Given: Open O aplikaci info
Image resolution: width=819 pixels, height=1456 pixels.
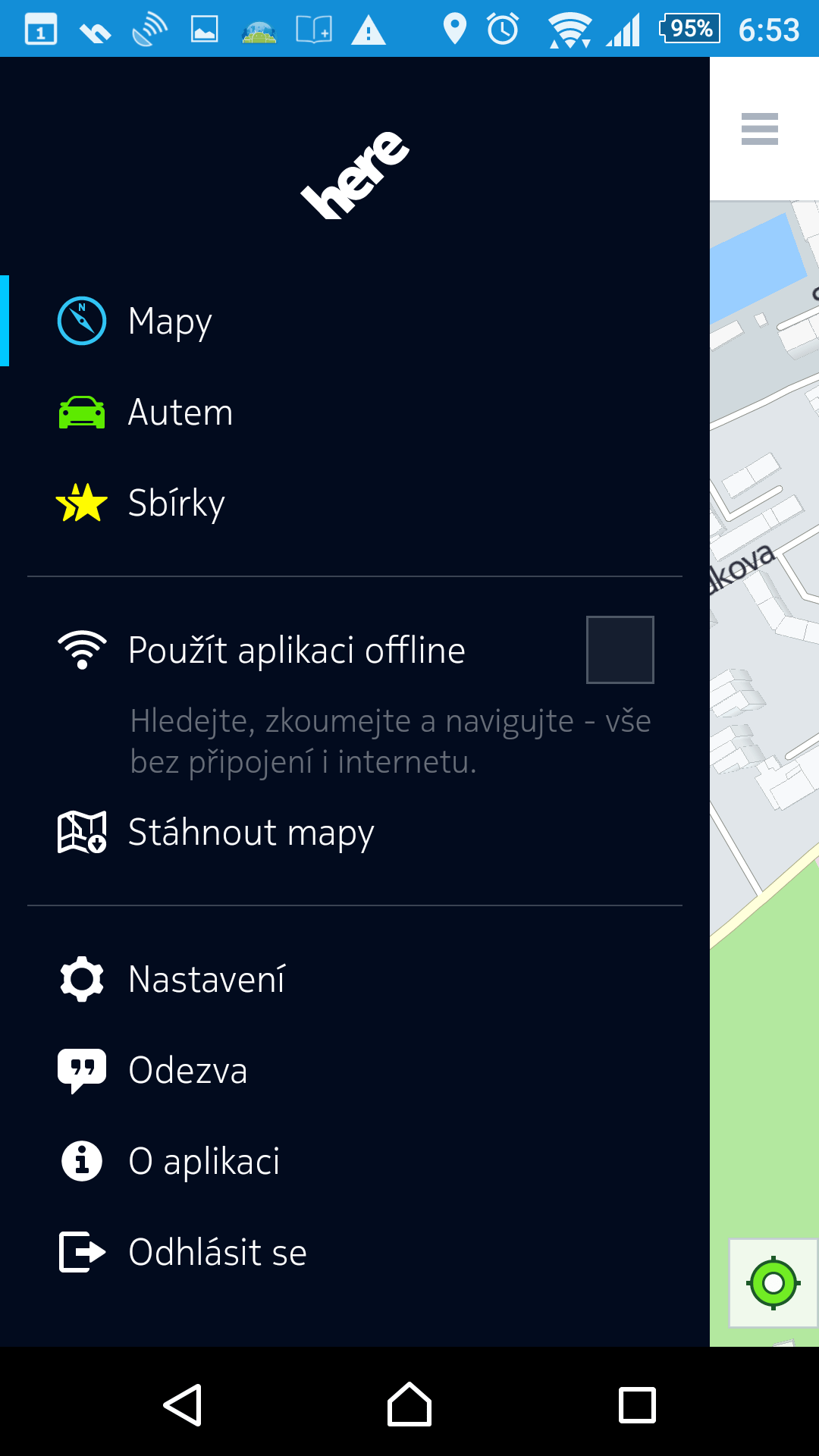Looking at the screenshot, I should click(x=354, y=1161).
